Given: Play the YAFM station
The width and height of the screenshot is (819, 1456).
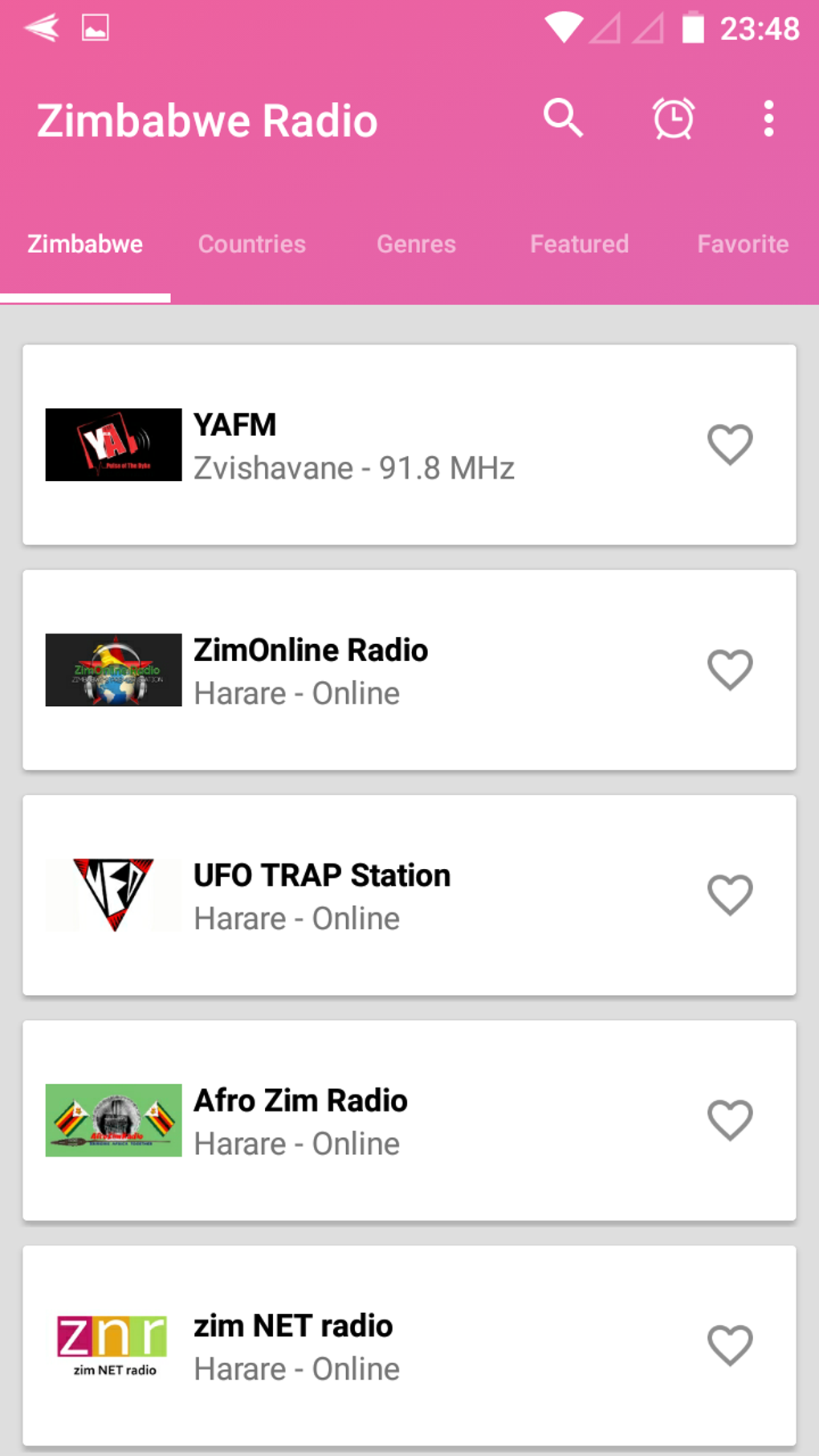Looking at the screenshot, I should pos(409,445).
